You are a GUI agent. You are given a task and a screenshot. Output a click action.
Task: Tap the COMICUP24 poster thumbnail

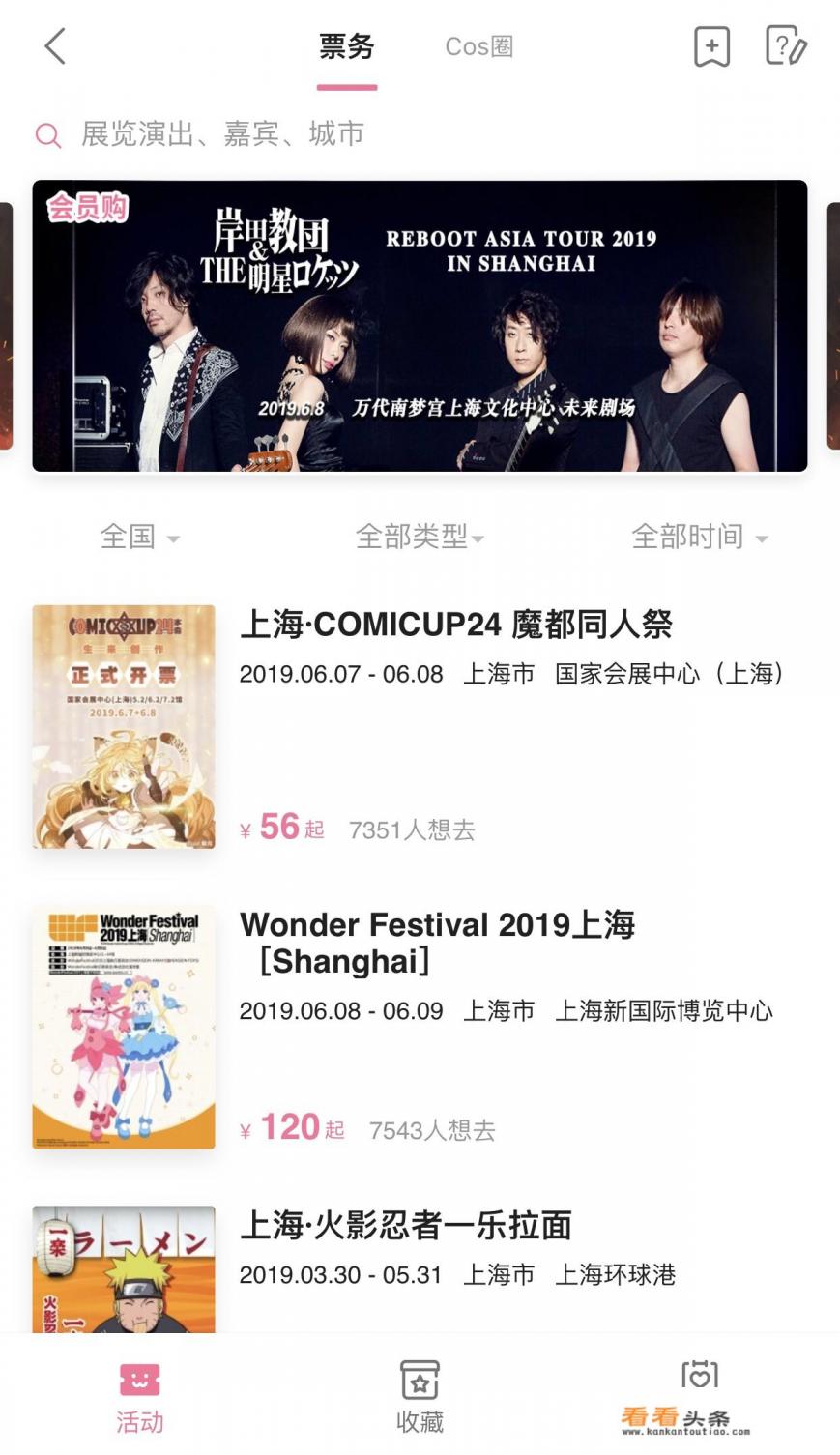pos(122,726)
